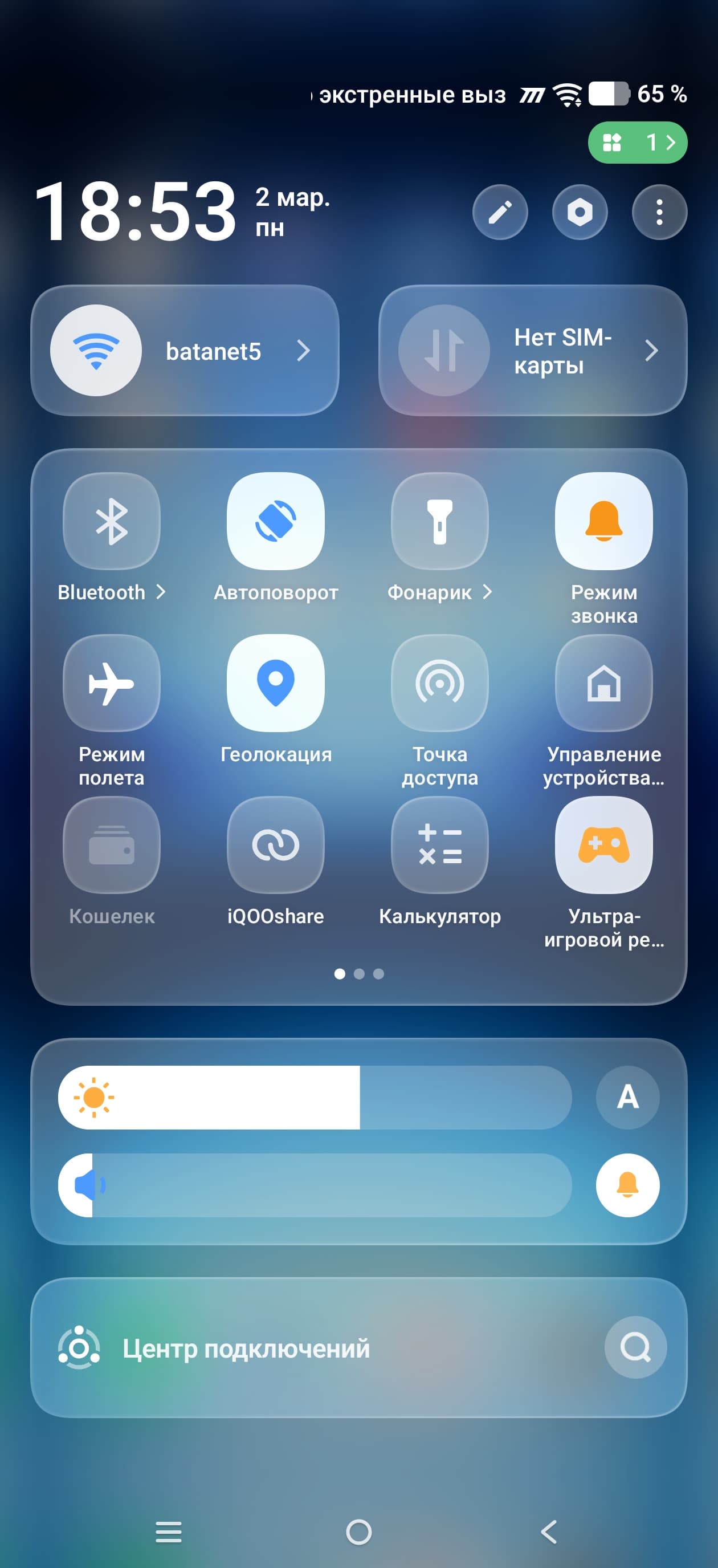
Task: Toggle Ультра-игровой режим tile
Action: (603, 845)
